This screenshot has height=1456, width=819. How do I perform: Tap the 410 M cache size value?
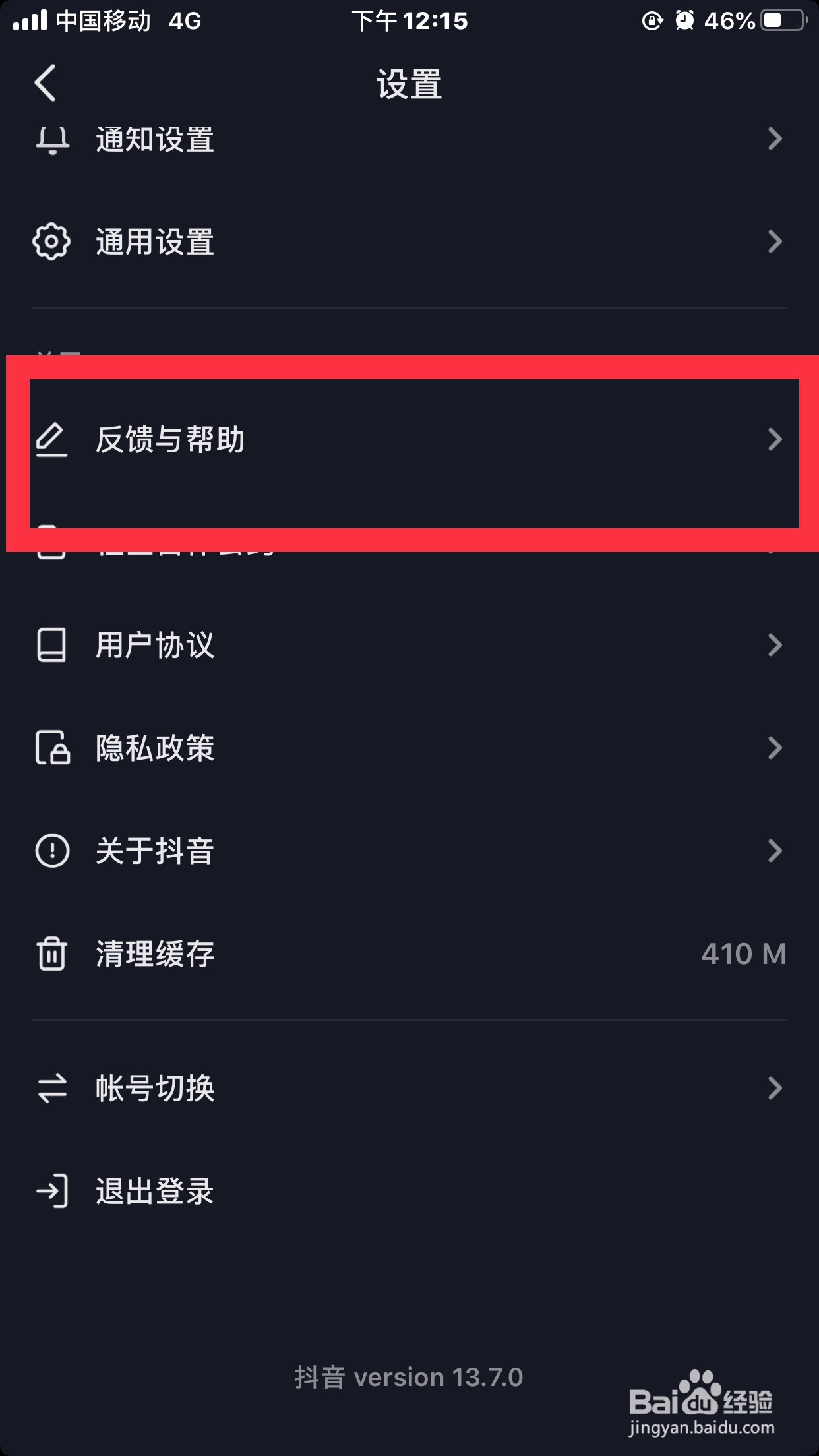744,954
